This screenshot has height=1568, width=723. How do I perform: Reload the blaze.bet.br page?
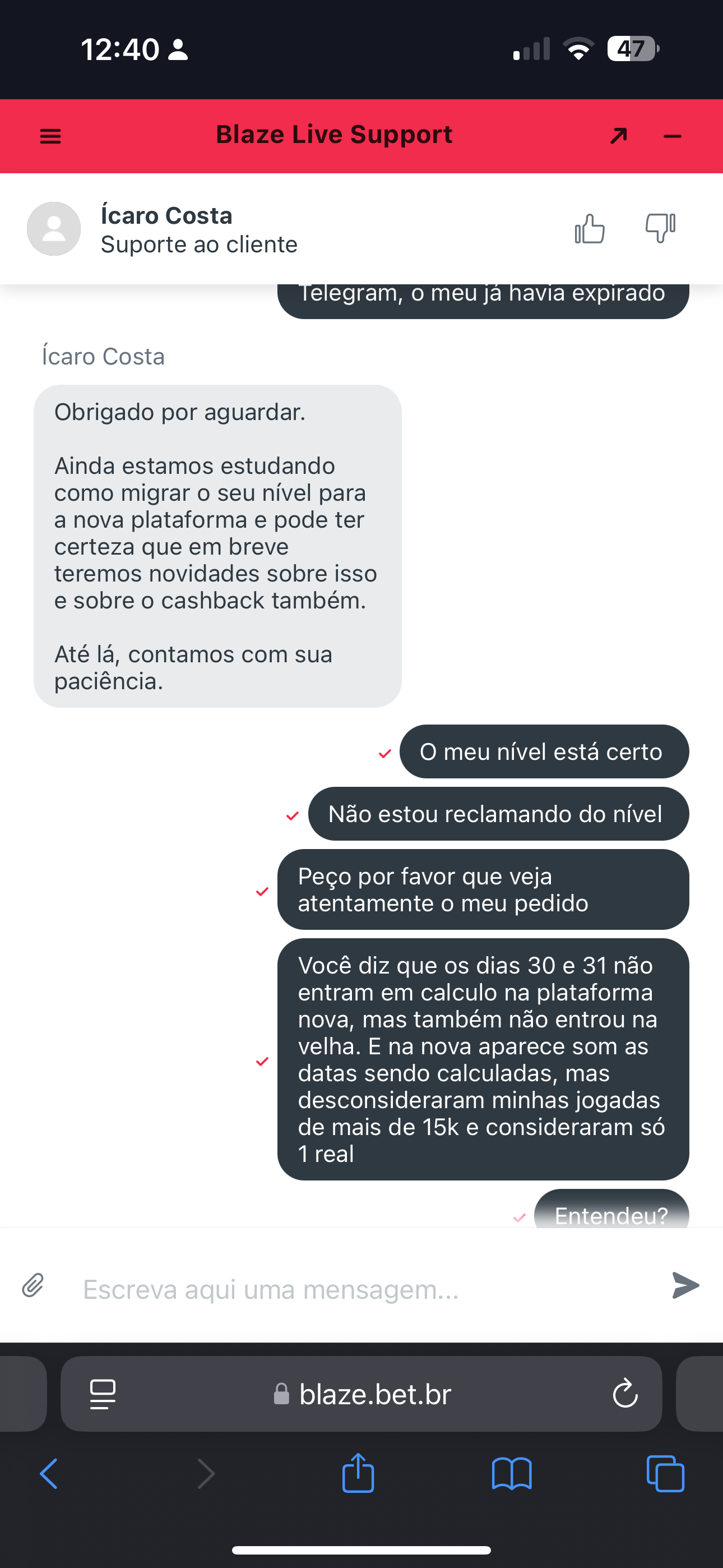pos(625,1395)
